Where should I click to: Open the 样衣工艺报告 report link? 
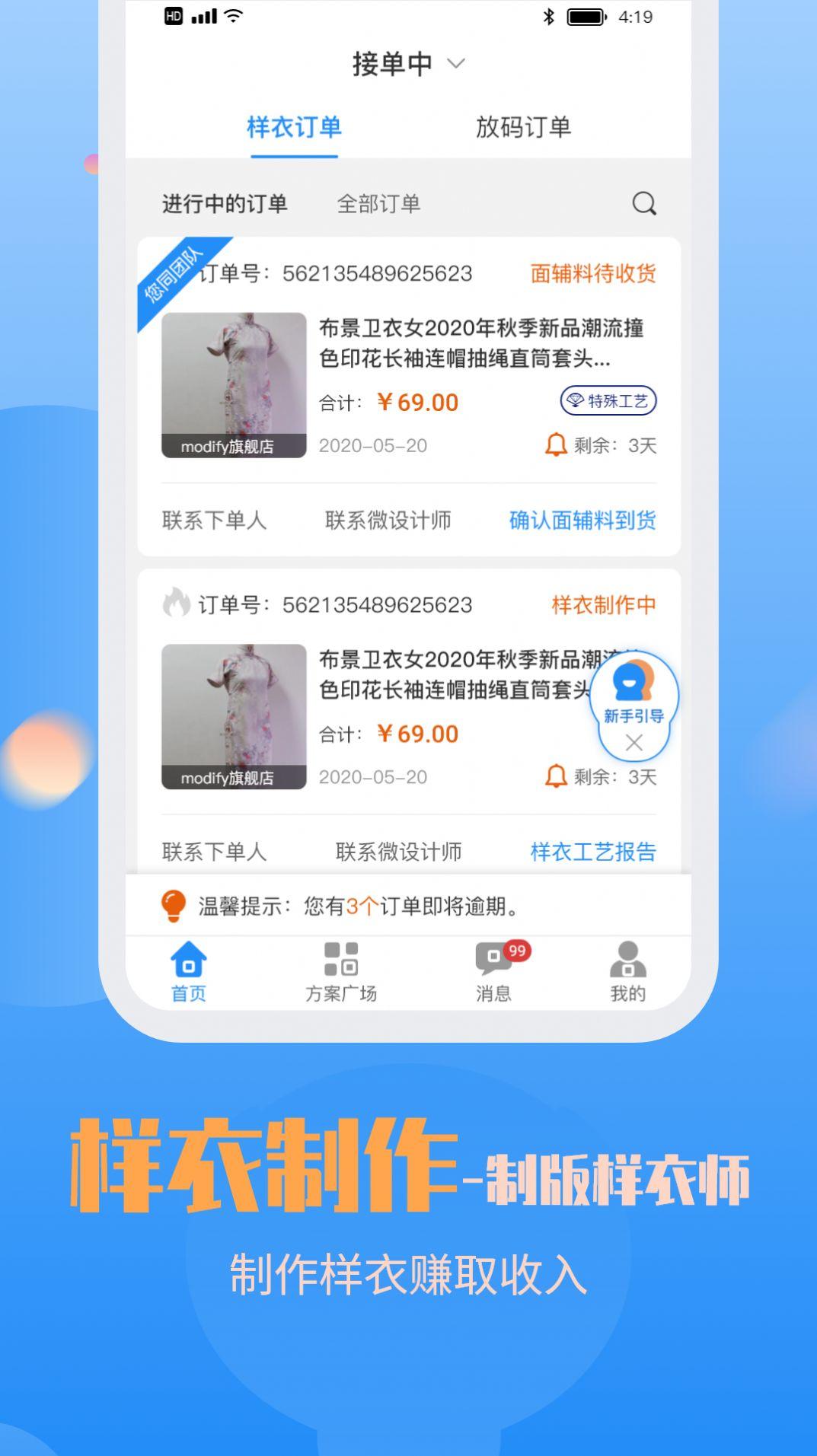[595, 851]
